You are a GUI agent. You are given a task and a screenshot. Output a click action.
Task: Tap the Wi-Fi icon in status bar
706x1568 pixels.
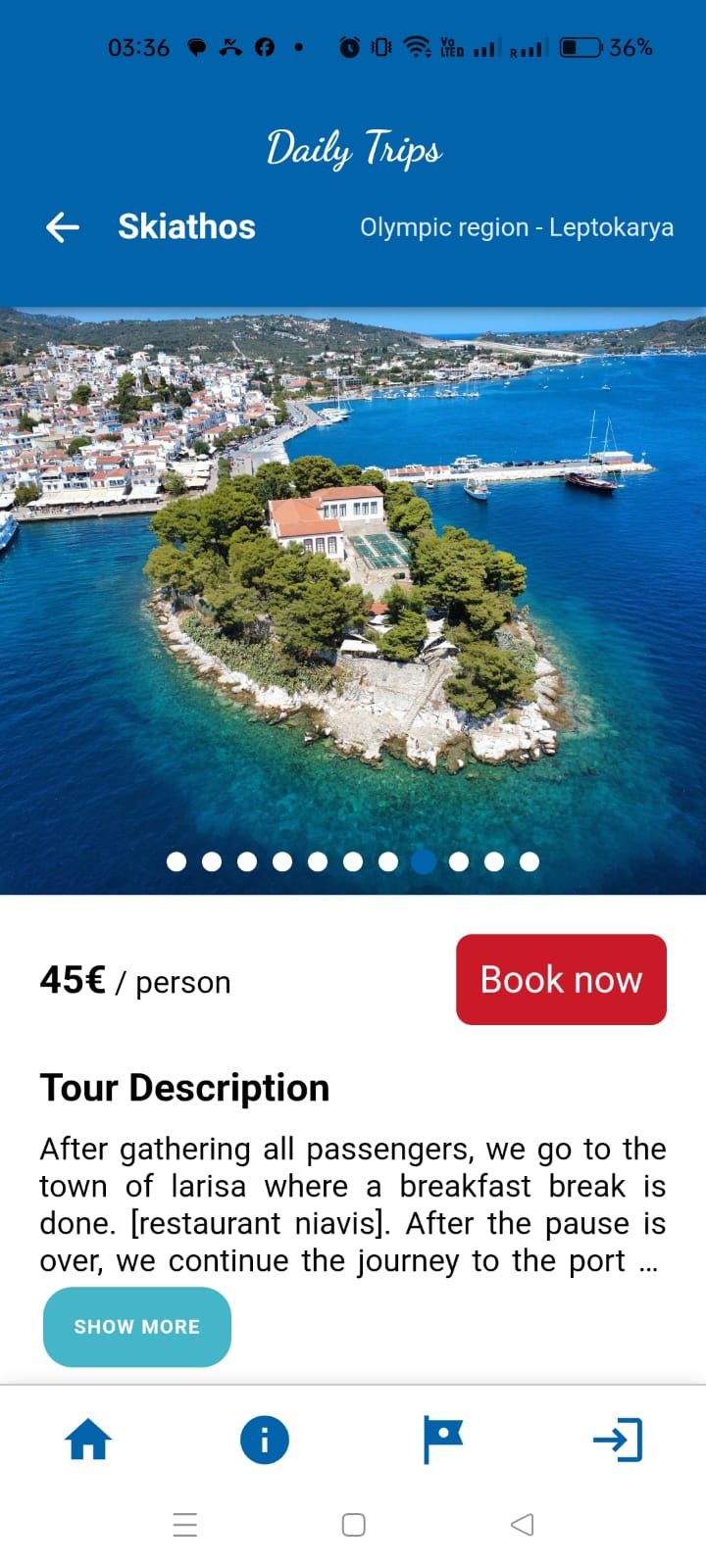coord(418,45)
